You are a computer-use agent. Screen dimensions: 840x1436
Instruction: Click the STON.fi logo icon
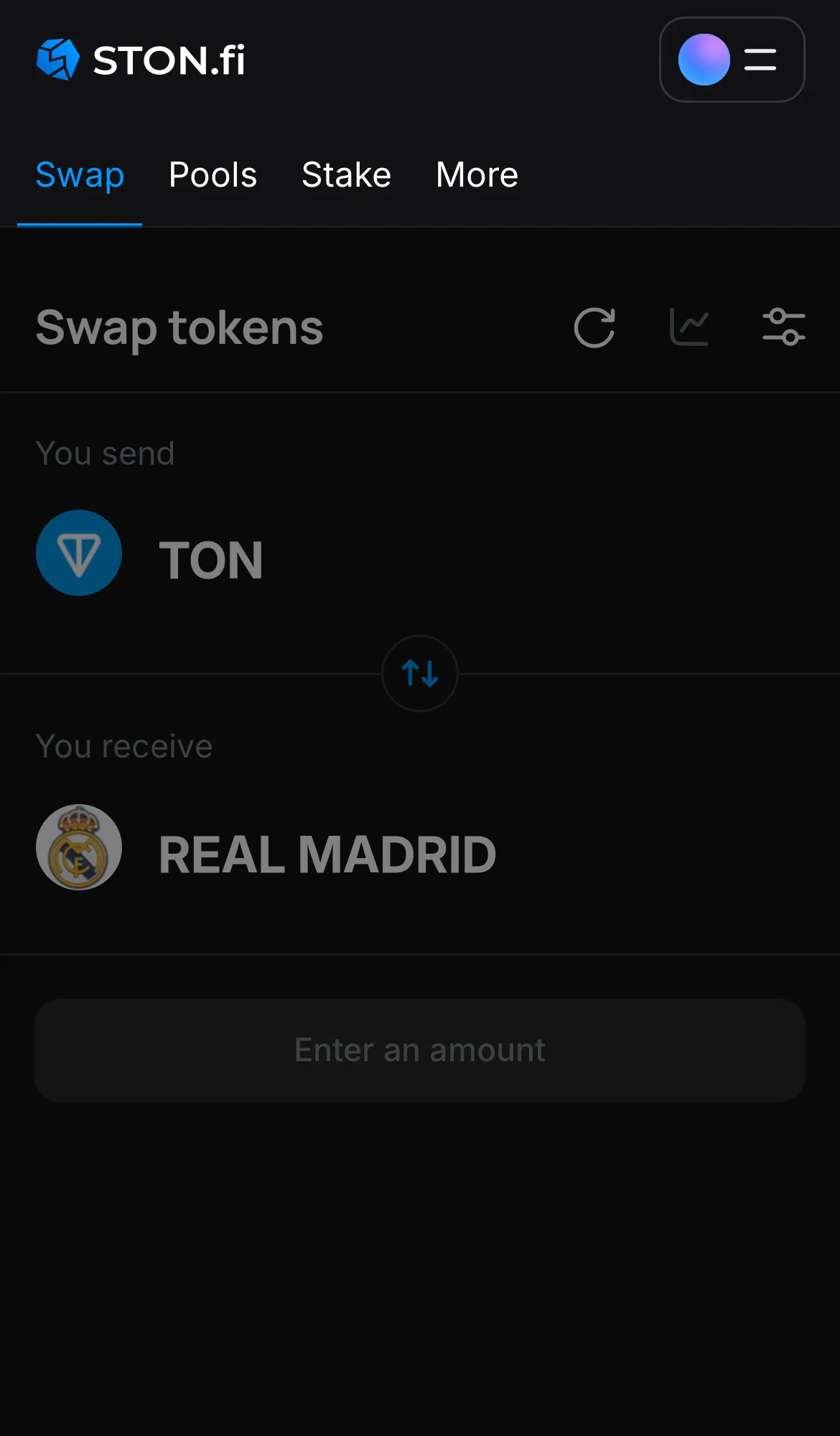(x=60, y=60)
